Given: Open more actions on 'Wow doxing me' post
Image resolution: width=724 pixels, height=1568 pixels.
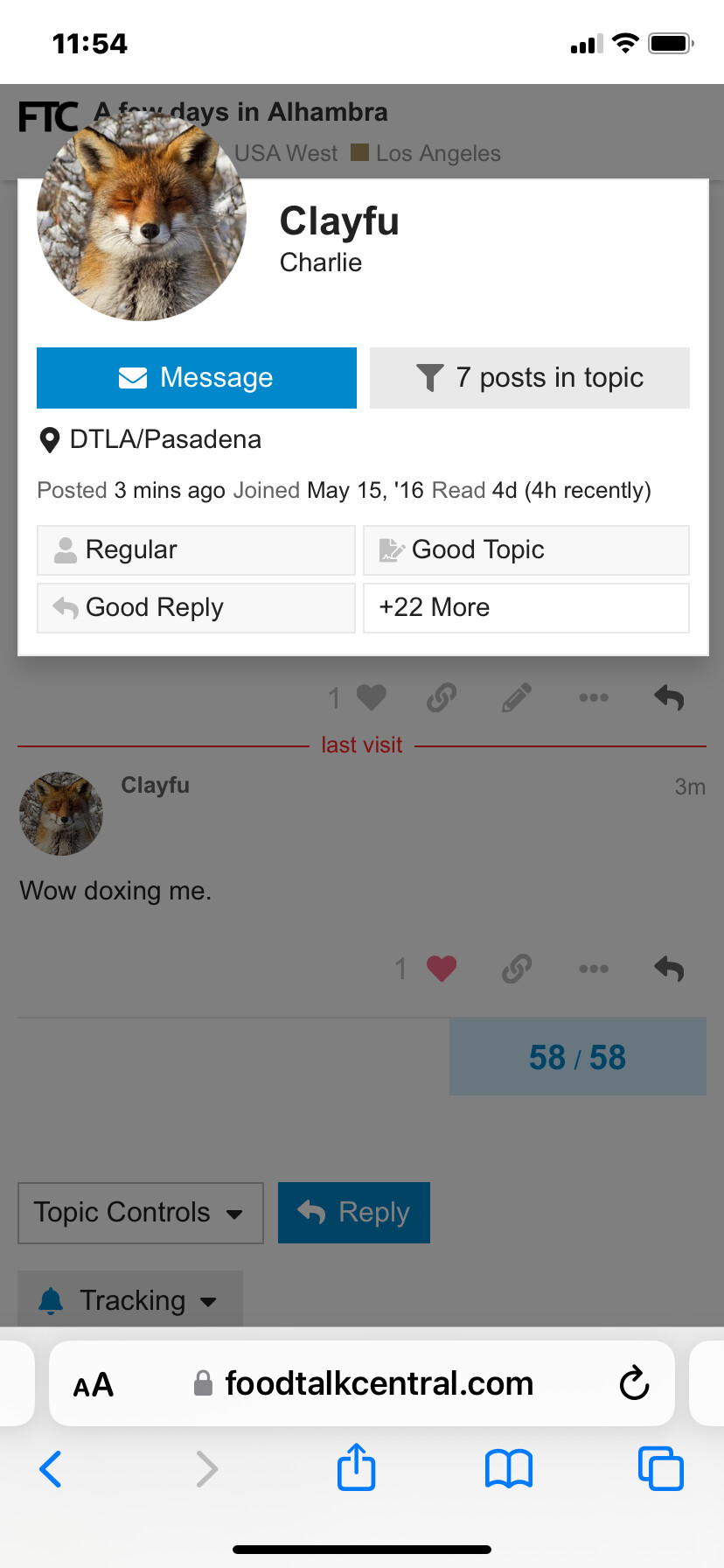Looking at the screenshot, I should pyautogui.click(x=594, y=969).
